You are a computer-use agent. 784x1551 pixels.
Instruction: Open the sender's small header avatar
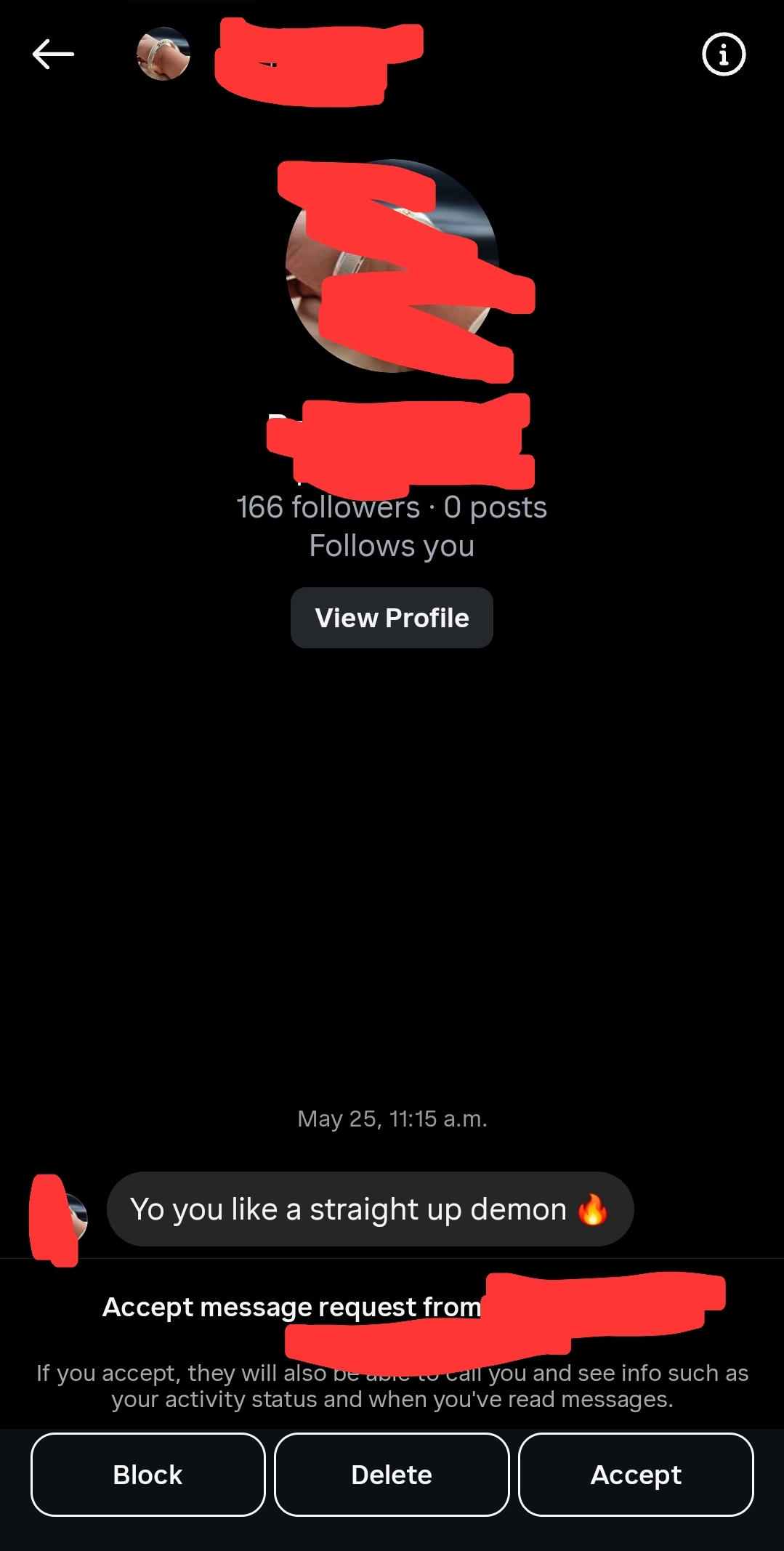pyautogui.click(x=163, y=54)
